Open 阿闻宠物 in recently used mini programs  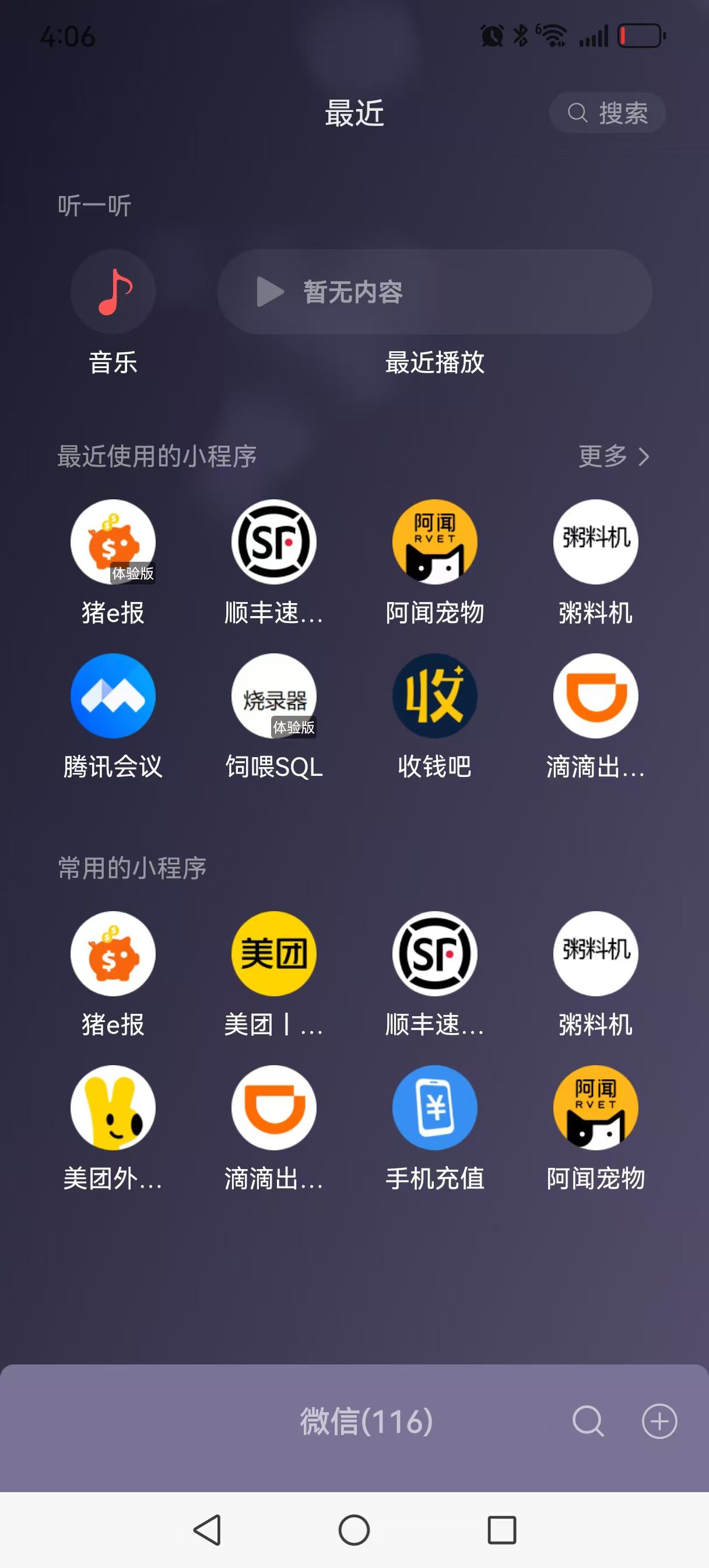[x=434, y=542]
